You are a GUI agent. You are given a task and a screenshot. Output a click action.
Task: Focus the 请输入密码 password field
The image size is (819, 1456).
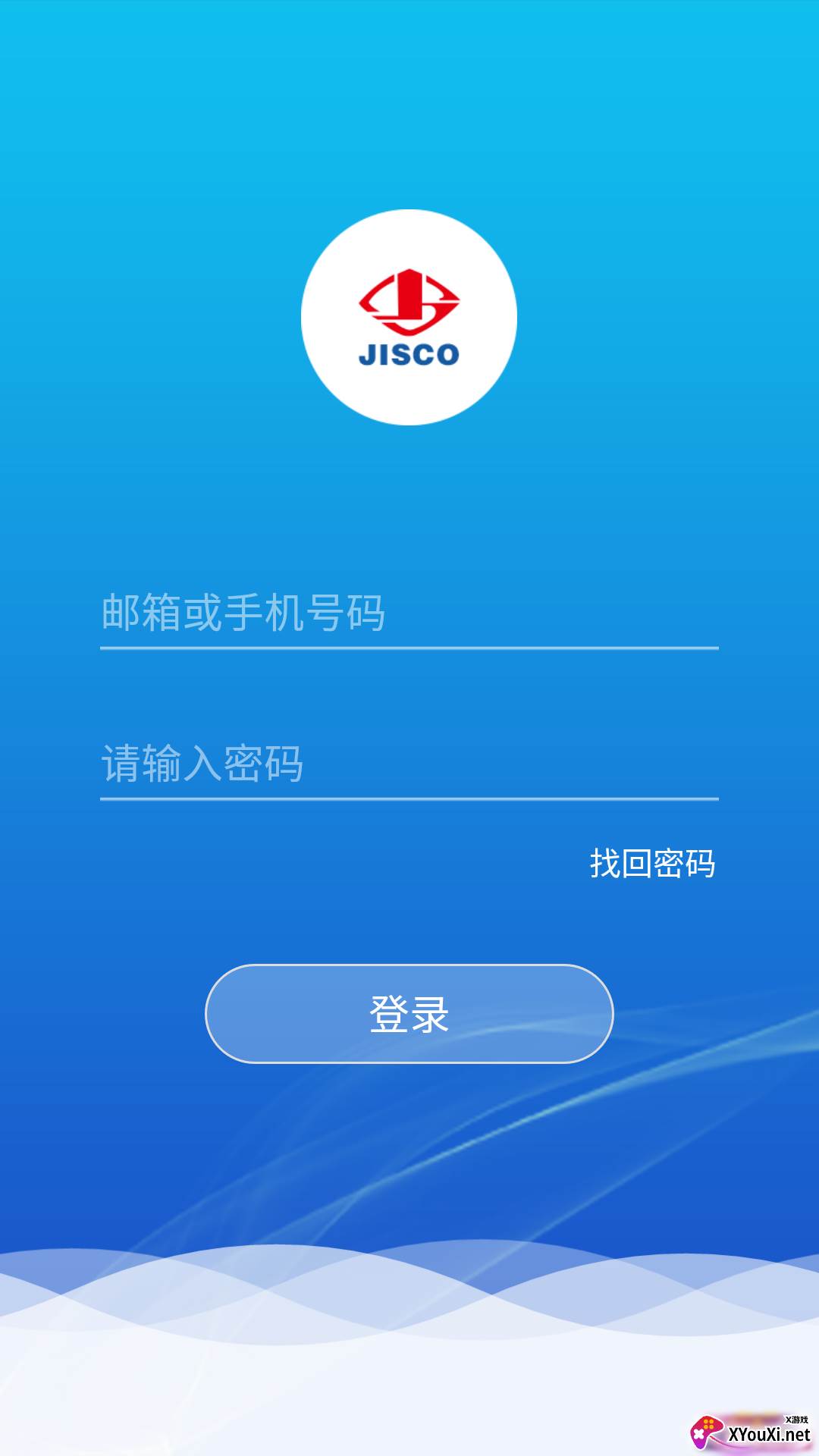point(409,763)
